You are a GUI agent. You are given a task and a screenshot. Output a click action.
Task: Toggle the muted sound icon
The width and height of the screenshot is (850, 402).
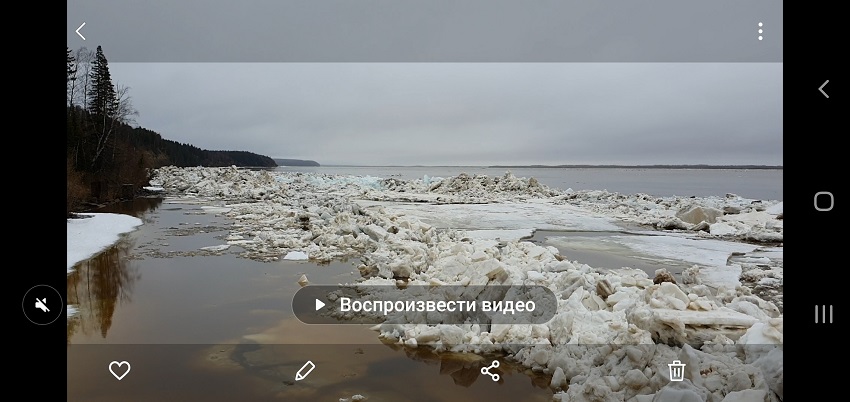tap(42, 305)
